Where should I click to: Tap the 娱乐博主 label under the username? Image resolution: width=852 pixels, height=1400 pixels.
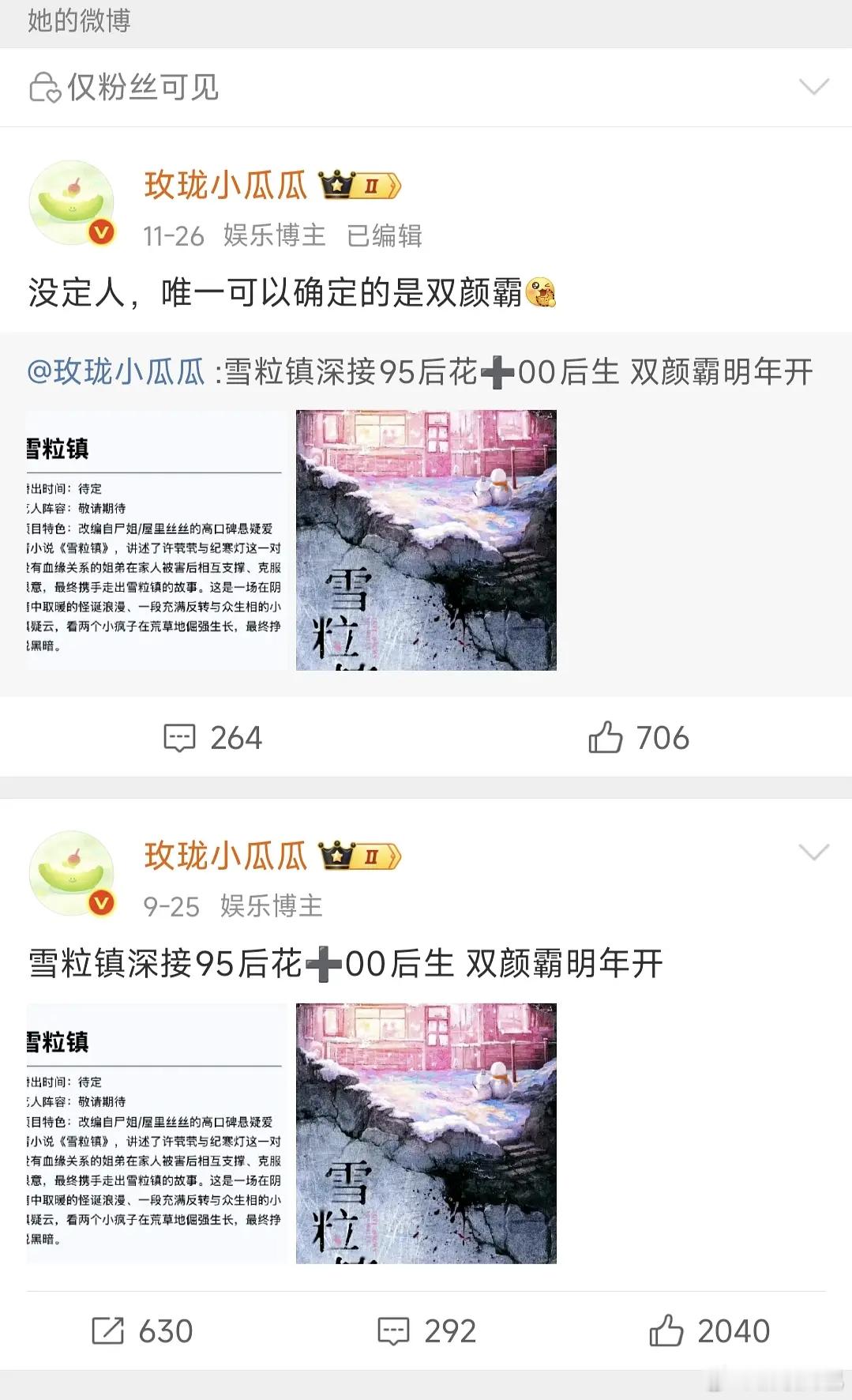point(273,235)
